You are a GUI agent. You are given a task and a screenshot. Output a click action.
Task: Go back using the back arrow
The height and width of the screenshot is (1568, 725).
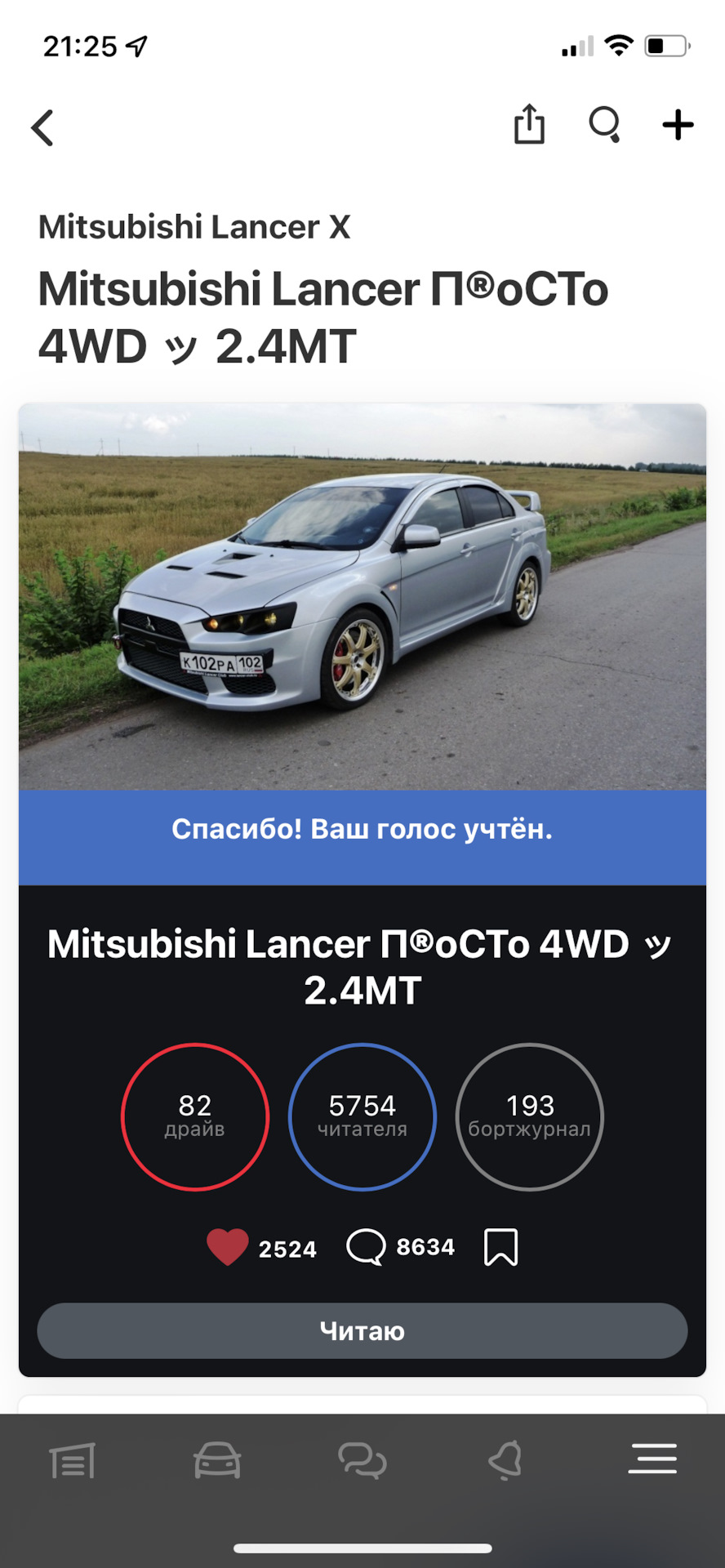(42, 128)
